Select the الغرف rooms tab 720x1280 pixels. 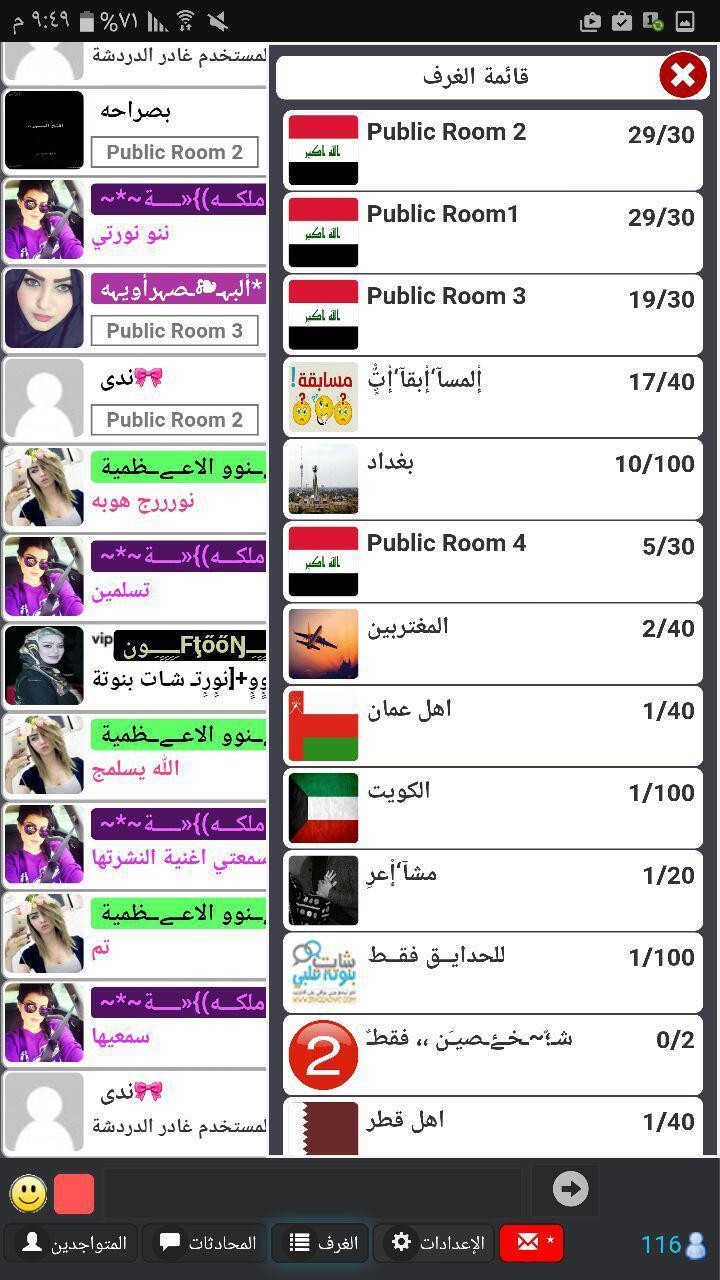pyautogui.click(x=323, y=1243)
